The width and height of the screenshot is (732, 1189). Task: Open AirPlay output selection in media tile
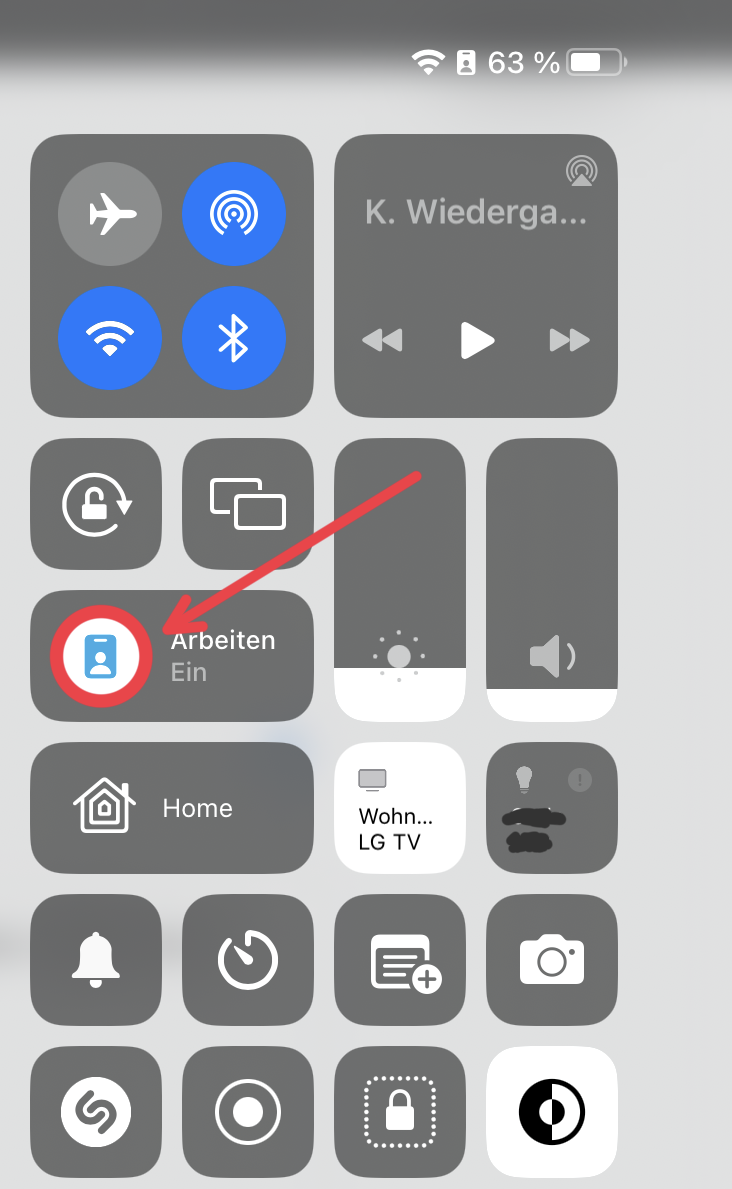click(x=582, y=171)
